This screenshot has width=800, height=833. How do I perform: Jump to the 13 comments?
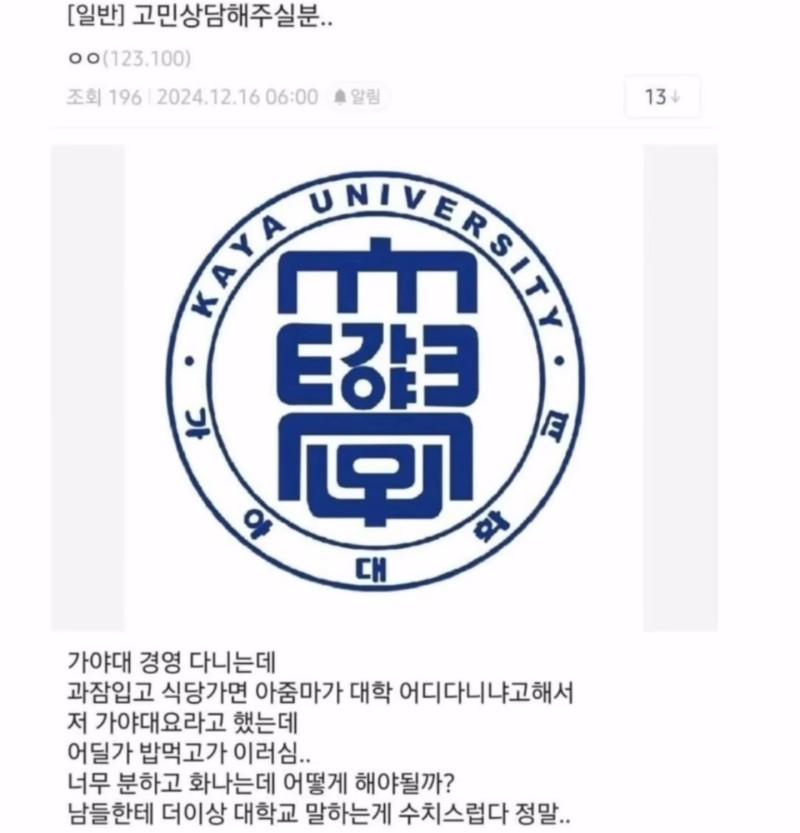coord(662,97)
